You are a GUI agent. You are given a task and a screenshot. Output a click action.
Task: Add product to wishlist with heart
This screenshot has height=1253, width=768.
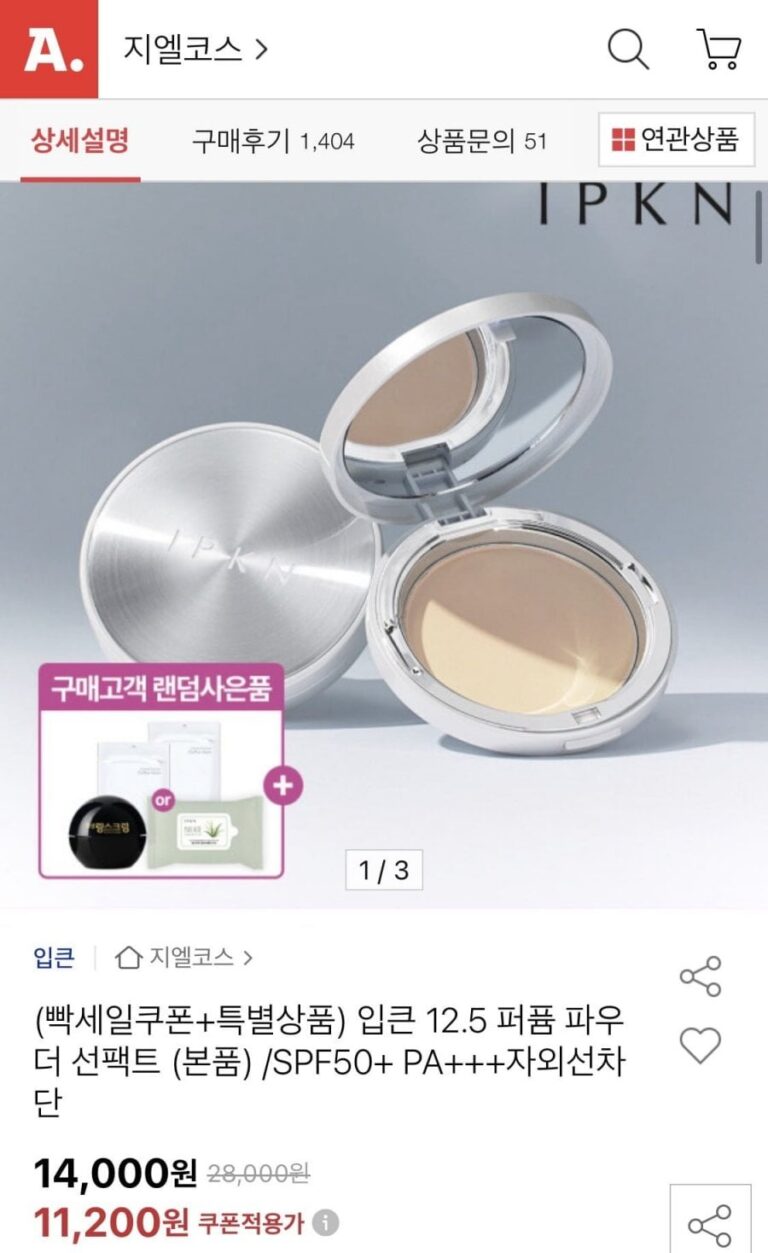click(700, 1046)
